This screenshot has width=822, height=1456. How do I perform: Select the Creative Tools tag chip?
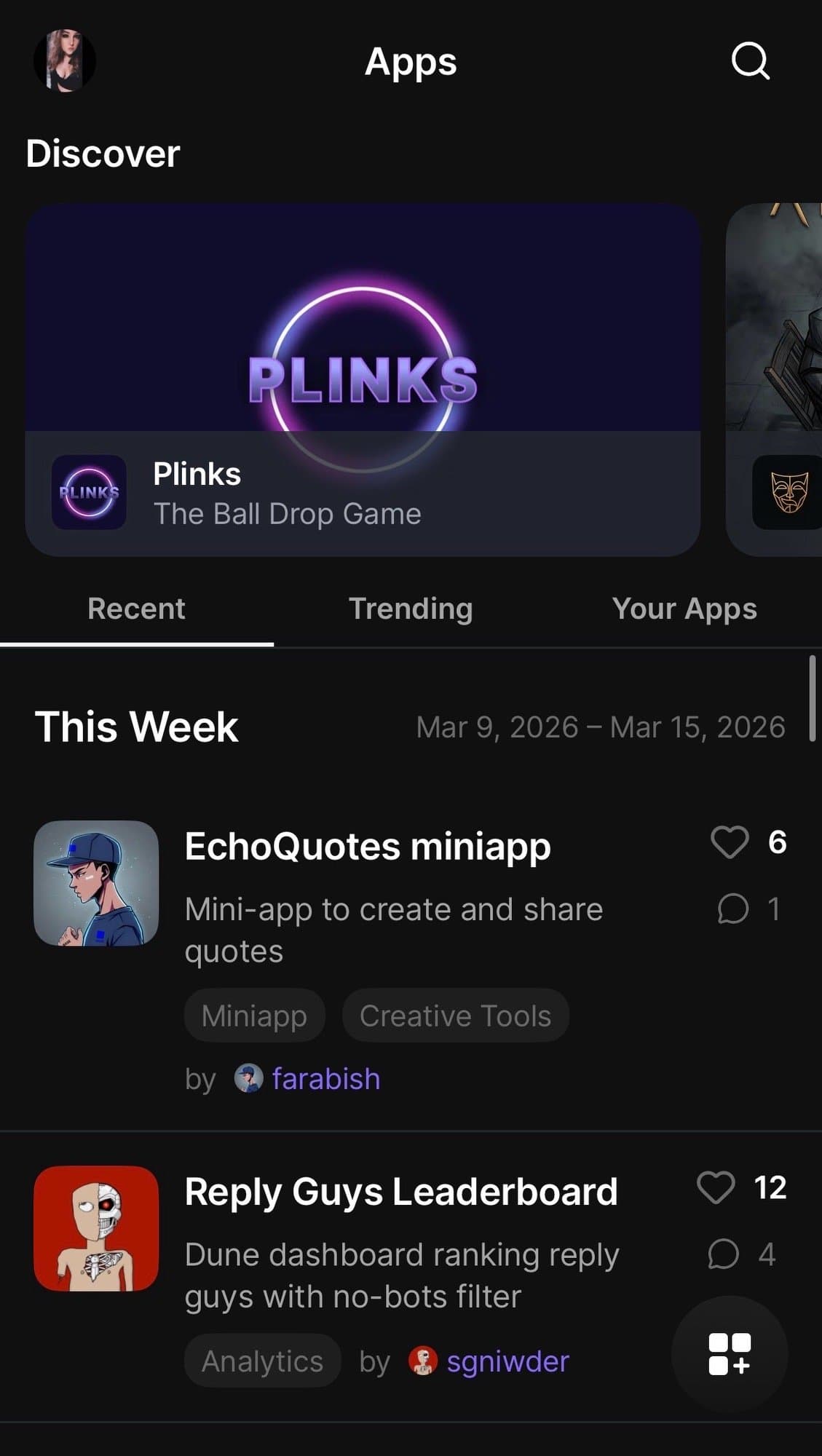click(455, 1016)
